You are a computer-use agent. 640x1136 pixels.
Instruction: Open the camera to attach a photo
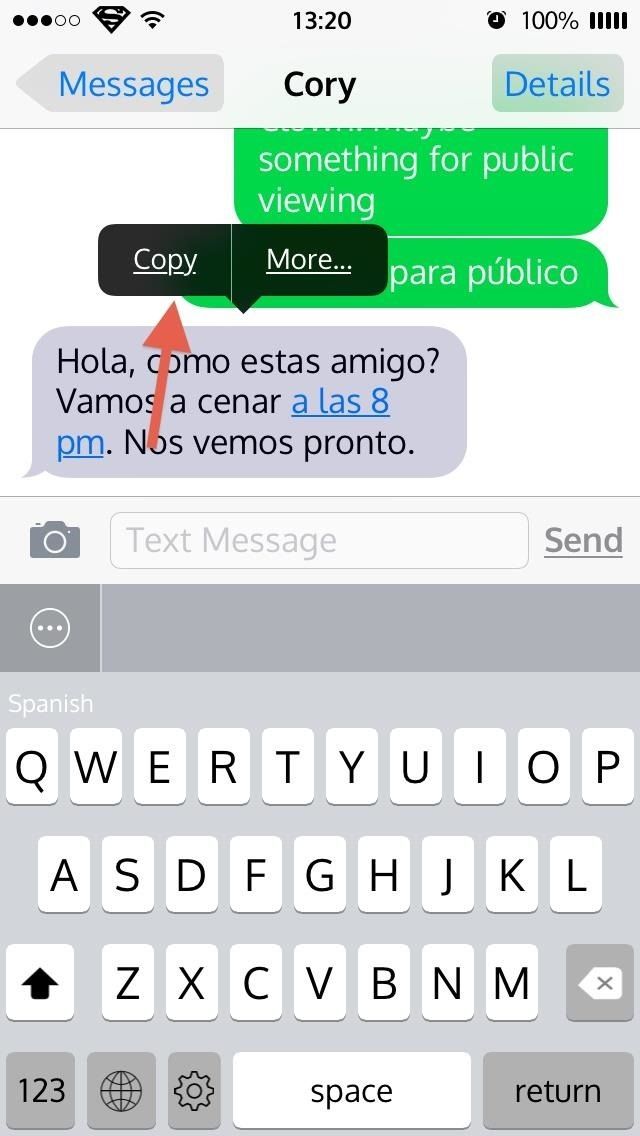(54, 540)
